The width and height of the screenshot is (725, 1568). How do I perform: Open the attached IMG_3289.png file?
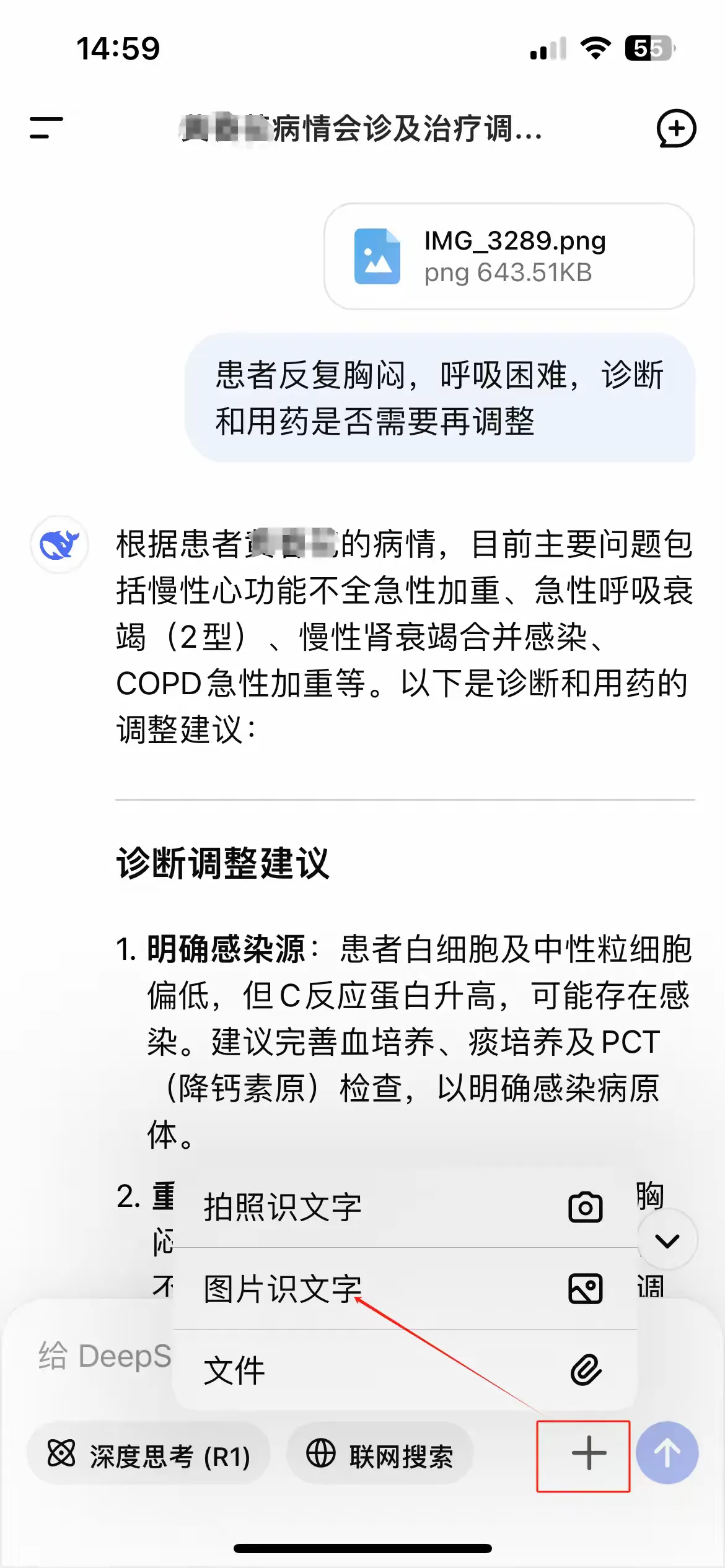click(509, 256)
